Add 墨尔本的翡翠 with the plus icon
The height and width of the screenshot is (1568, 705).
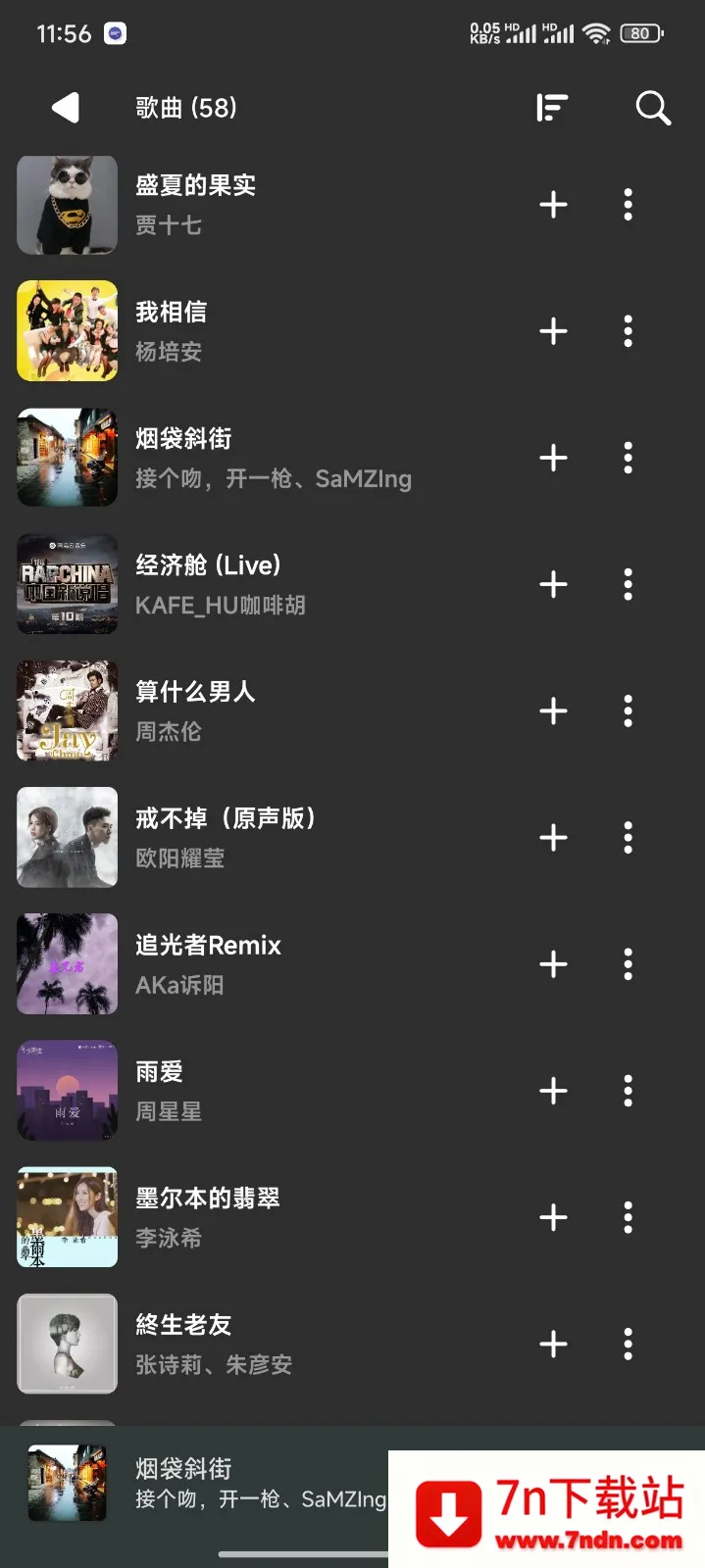point(553,1217)
